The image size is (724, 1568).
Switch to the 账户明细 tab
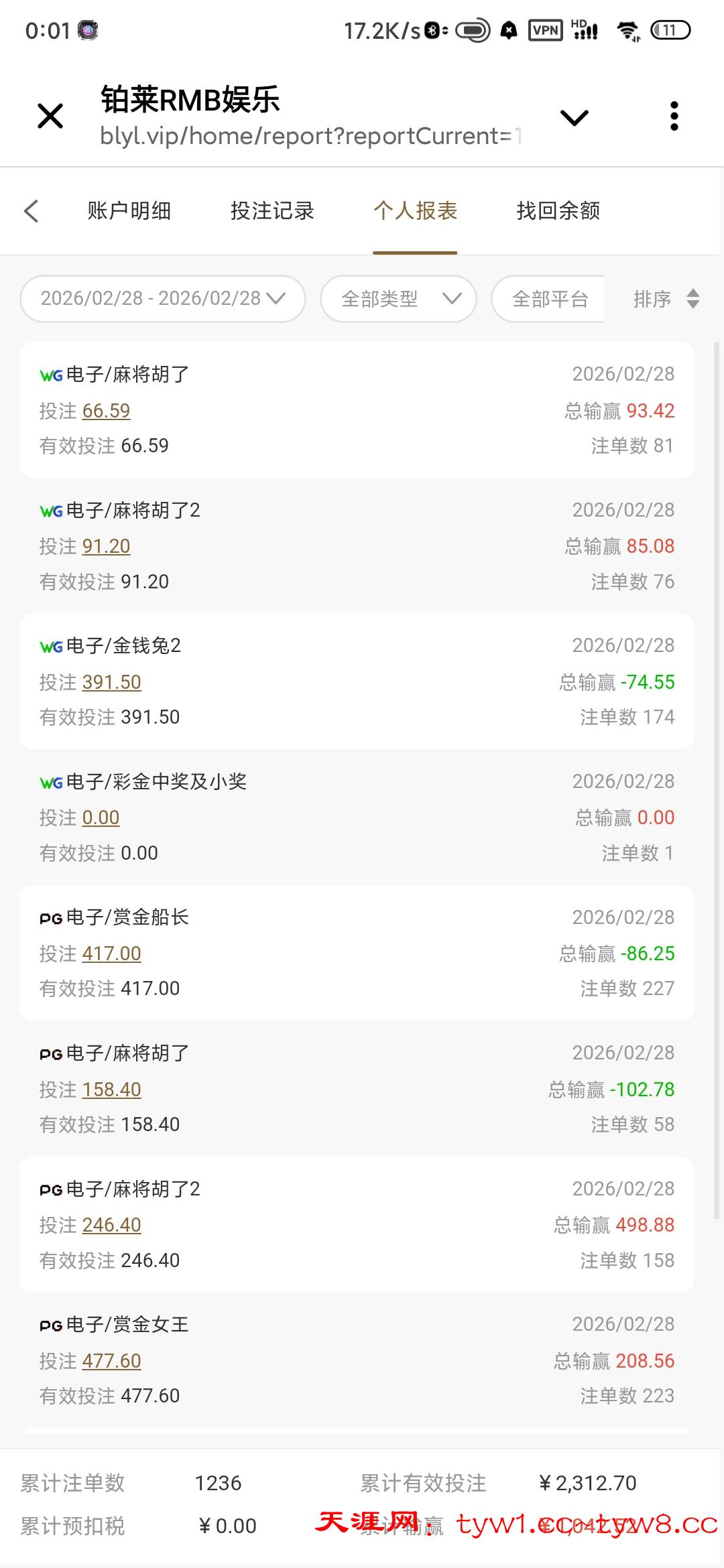pyautogui.click(x=129, y=211)
